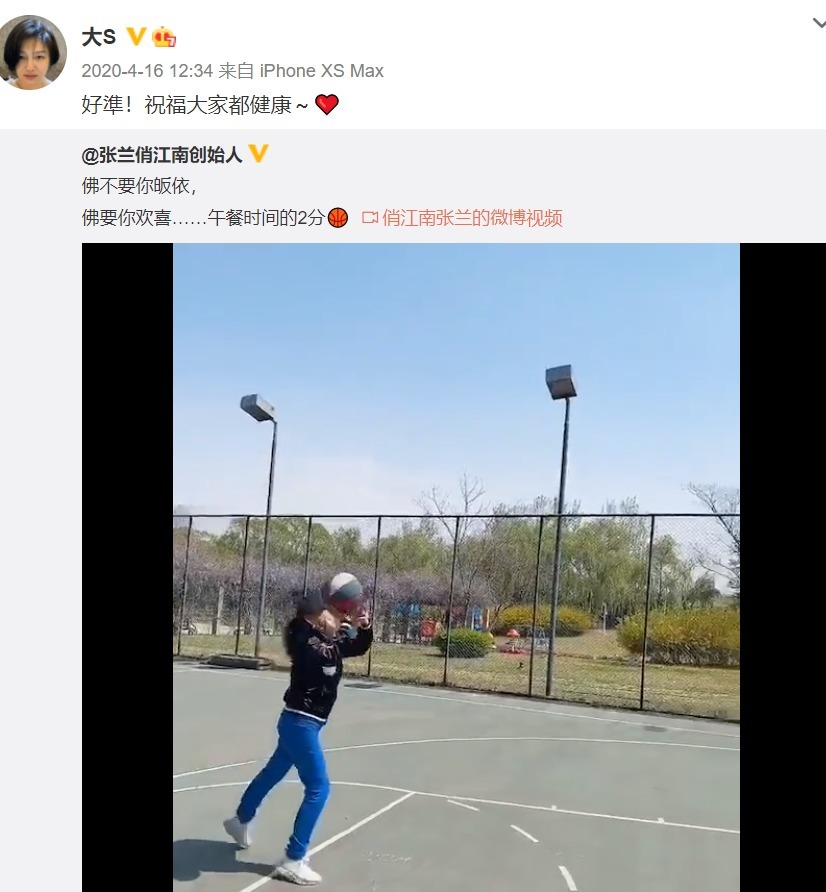Visit @张兰俏江南创始人 profile
The width and height of the screenshot is (826, 892).
coord(162,155)
